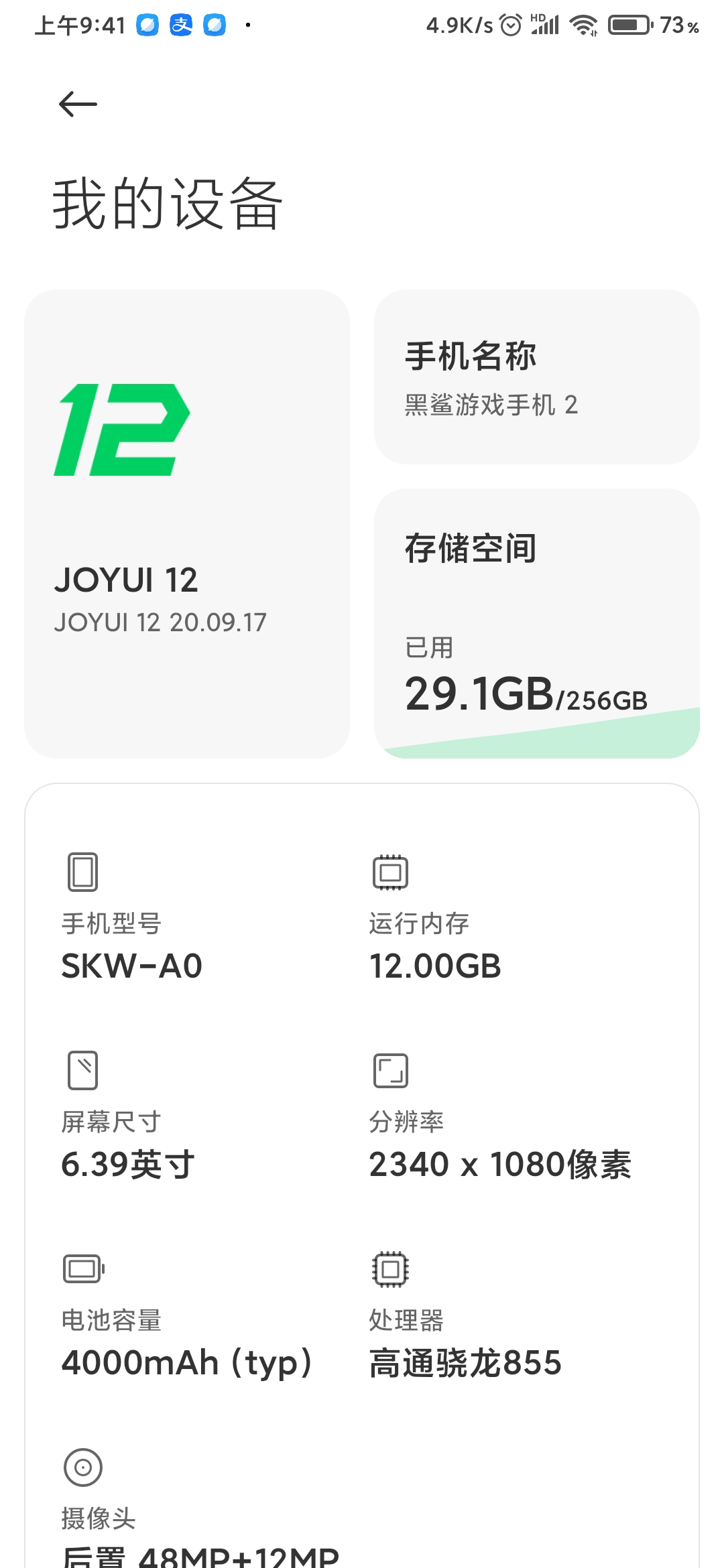
Task: Open the JOYUI 12 version card
Action: pos(187,524)
